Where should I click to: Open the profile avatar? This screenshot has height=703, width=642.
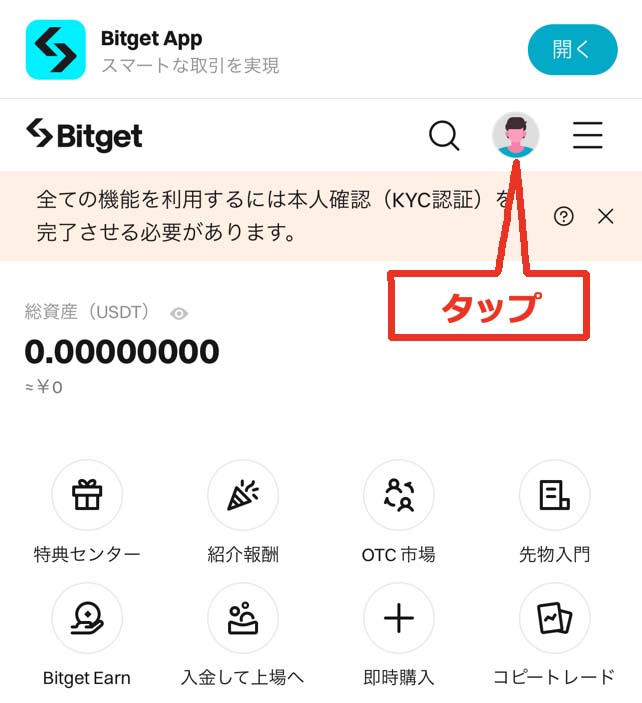pos(516,135)
